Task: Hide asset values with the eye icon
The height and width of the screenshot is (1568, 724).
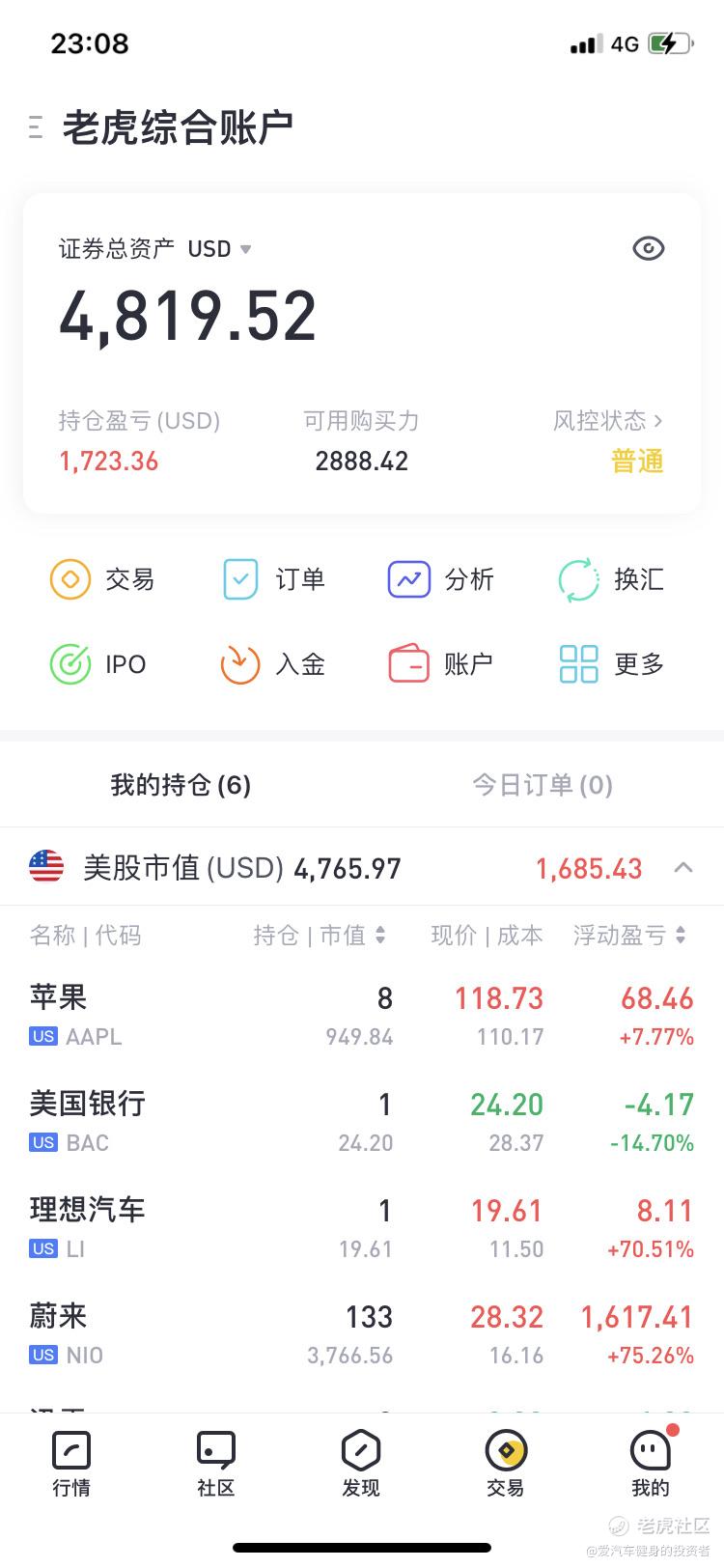Action: [x=648, y=249]
